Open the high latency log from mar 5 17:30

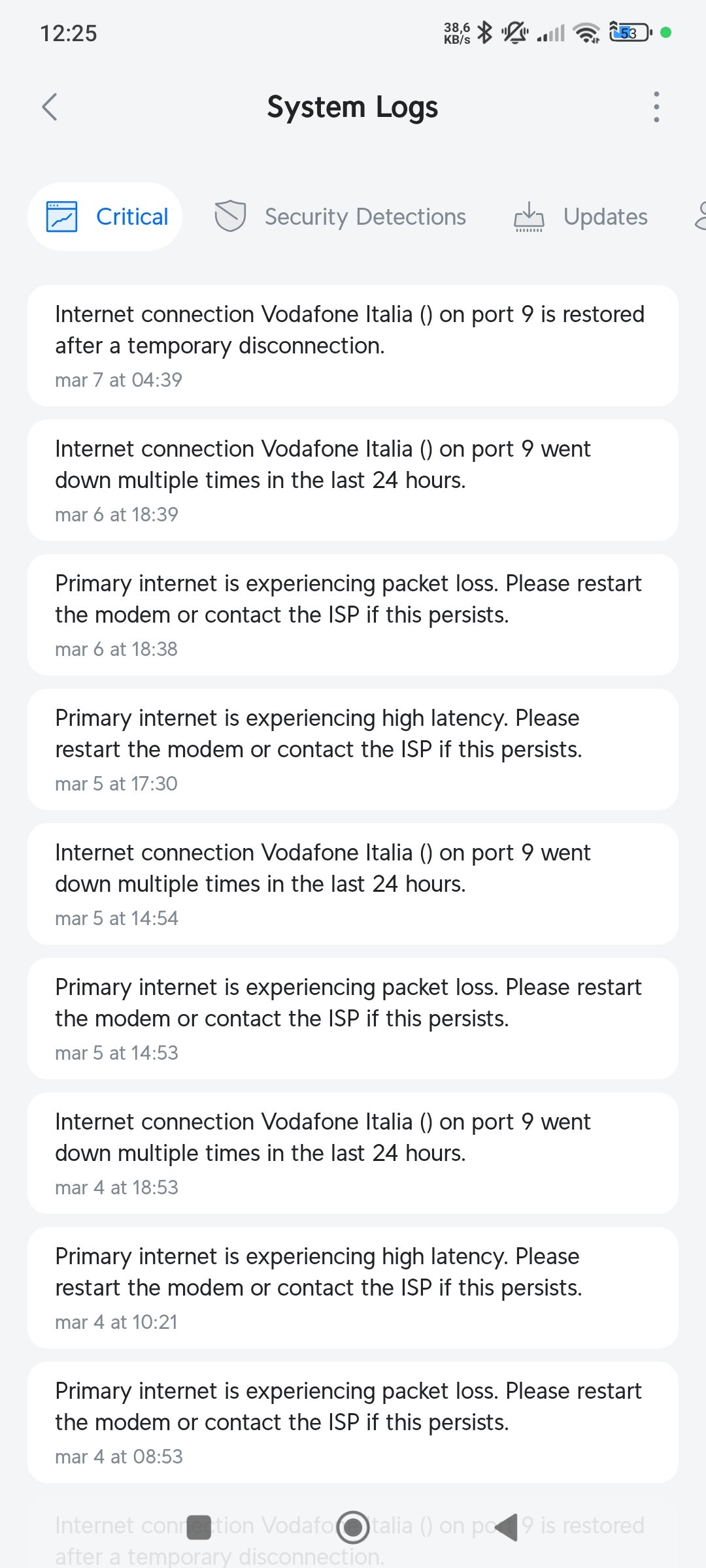point(352,749)
